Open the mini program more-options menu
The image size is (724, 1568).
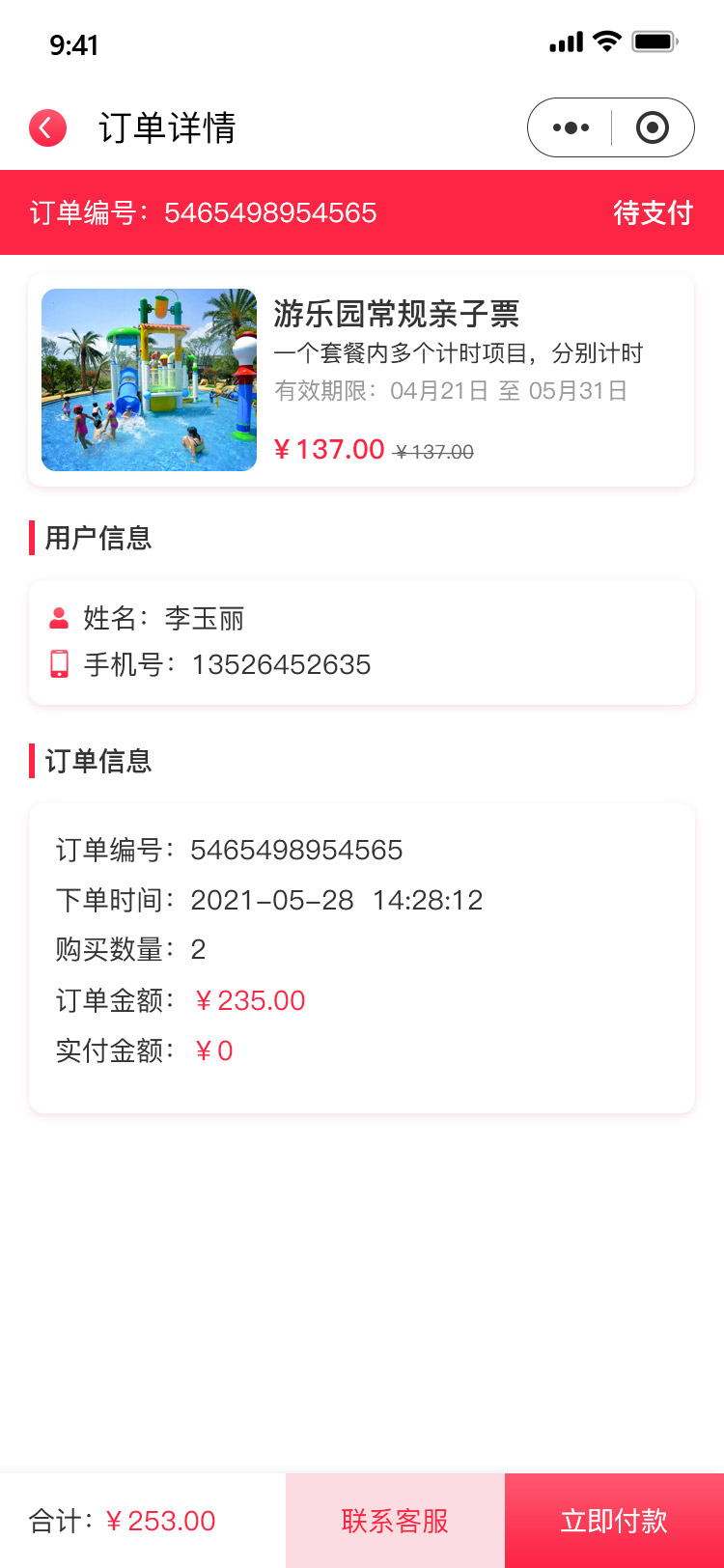(571, 127)
